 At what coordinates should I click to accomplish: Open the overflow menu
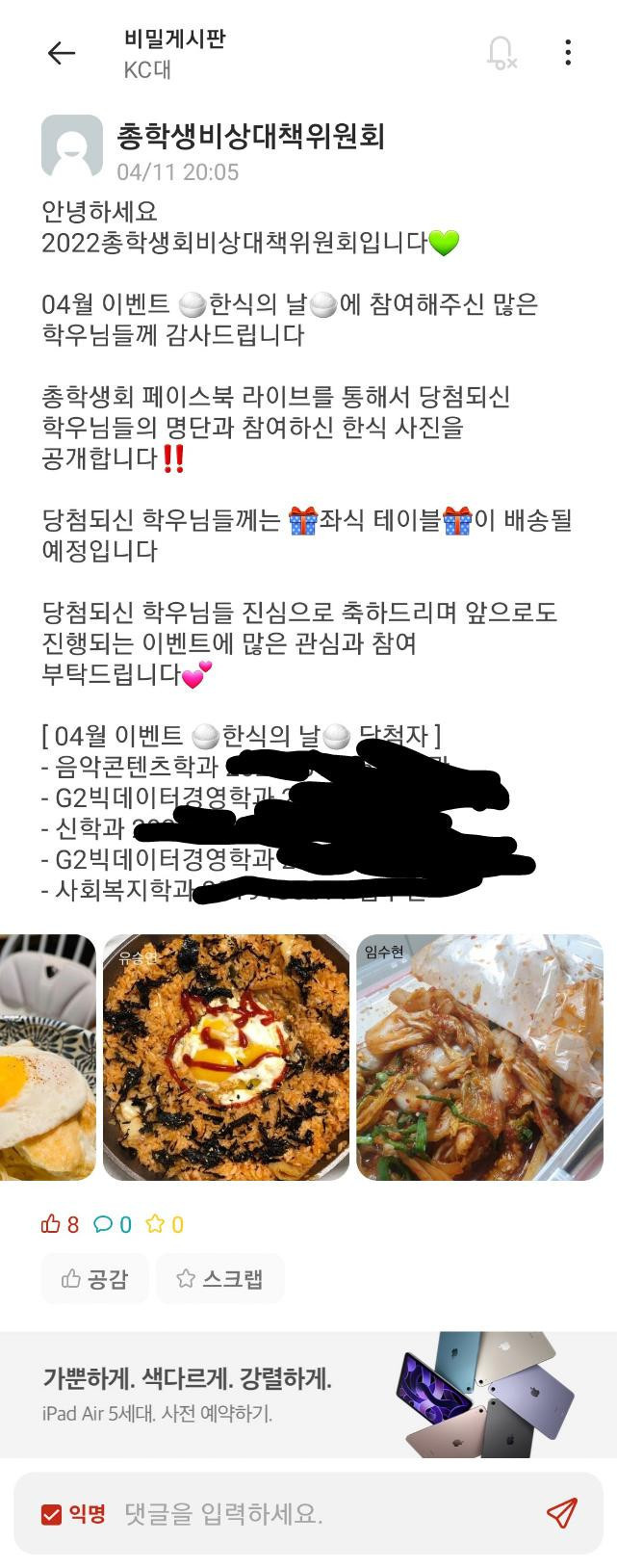point(568,53)
